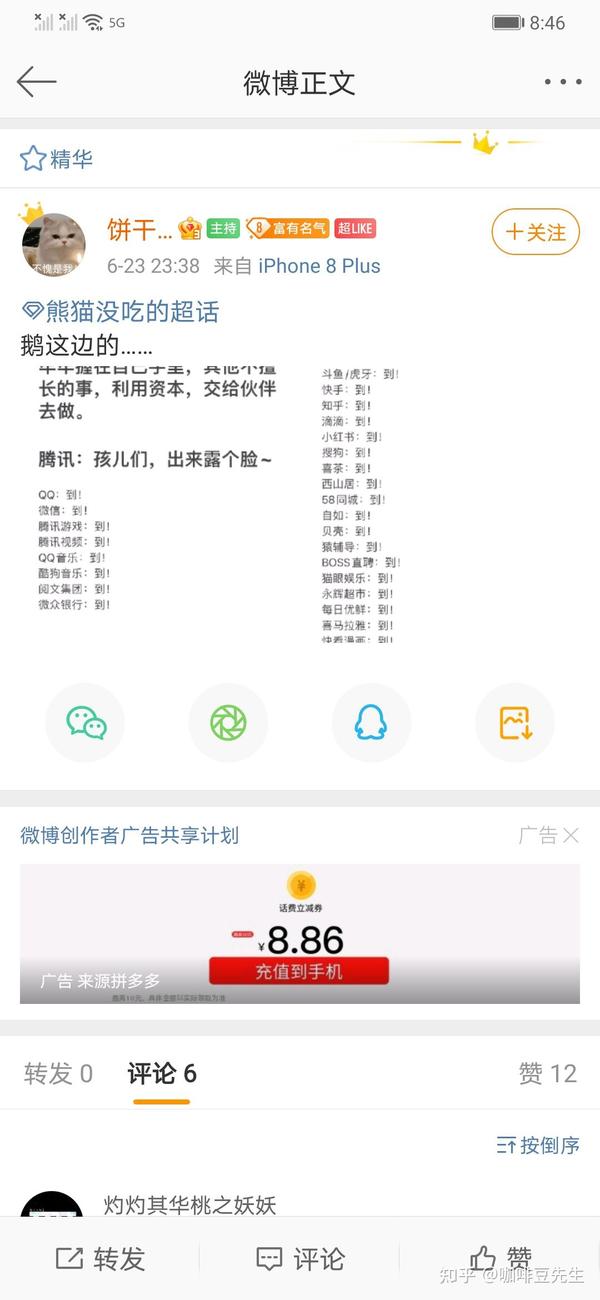
Task: Share the image to WeChat Moments
Action: coord(228,722)
